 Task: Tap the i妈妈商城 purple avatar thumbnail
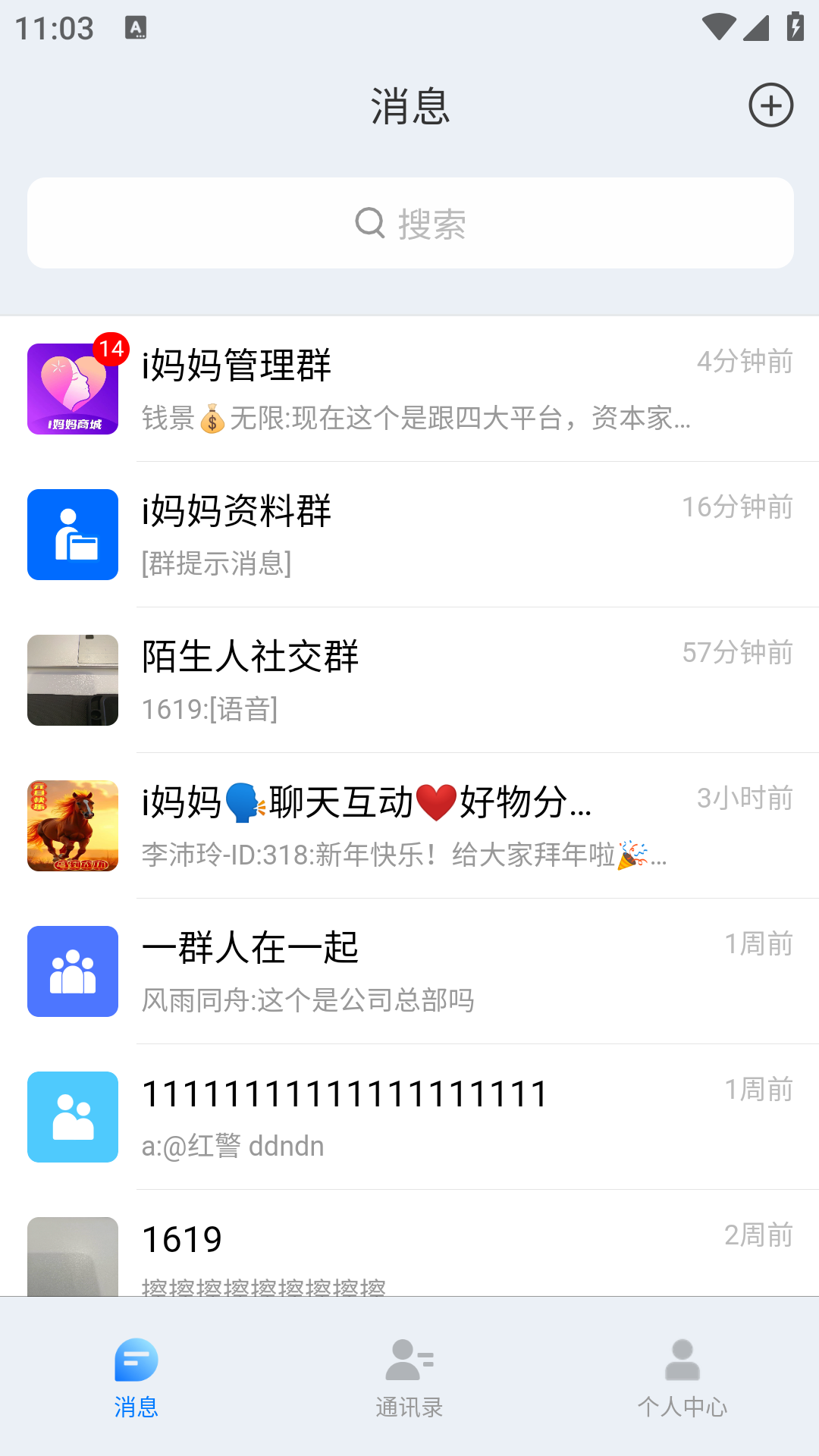coord(72,388)
